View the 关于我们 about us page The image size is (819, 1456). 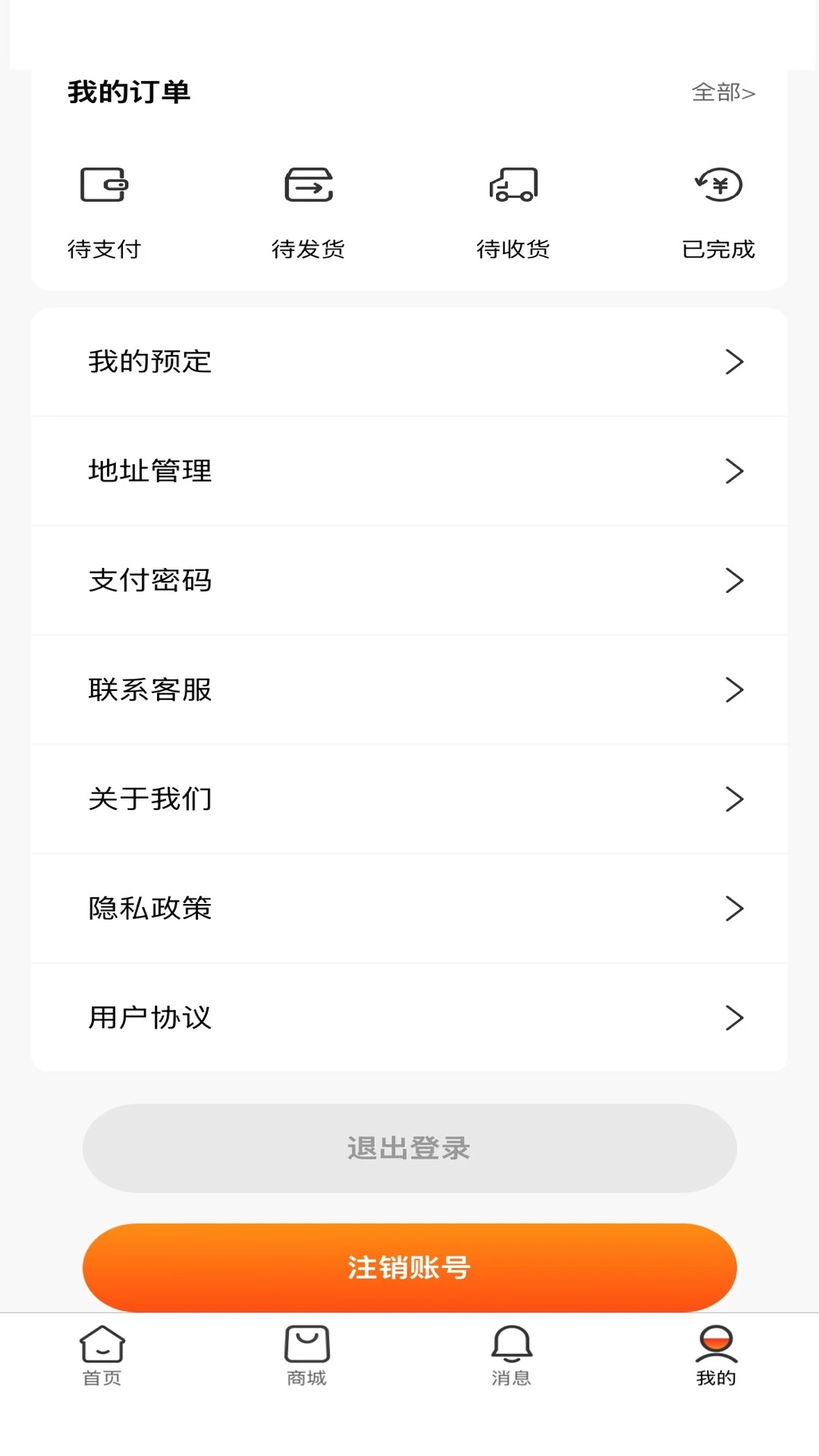pos(409,799)
